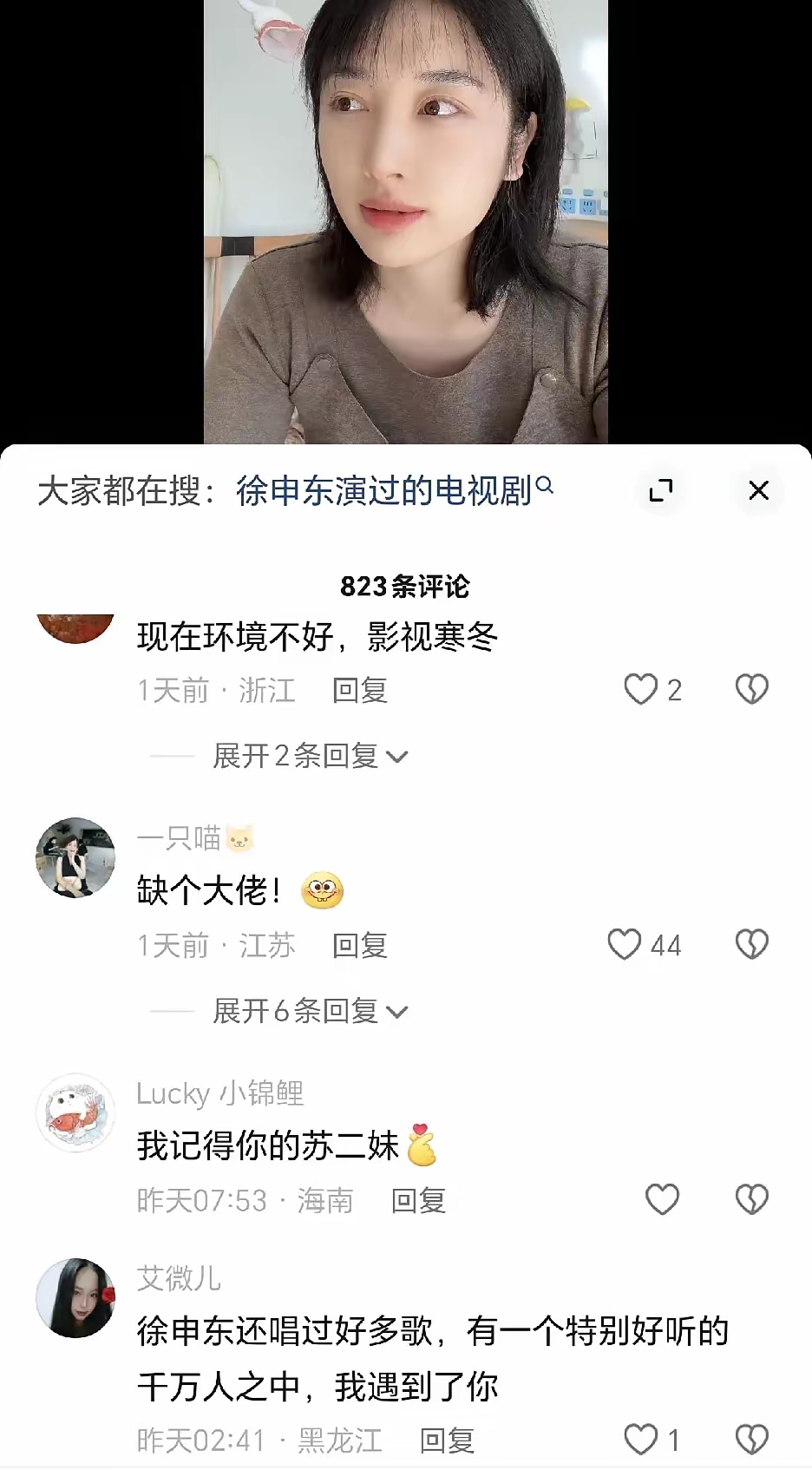Reply to 艾微儿's comment
Viewport: 812px width, 1470px height.
(447, 1440)
